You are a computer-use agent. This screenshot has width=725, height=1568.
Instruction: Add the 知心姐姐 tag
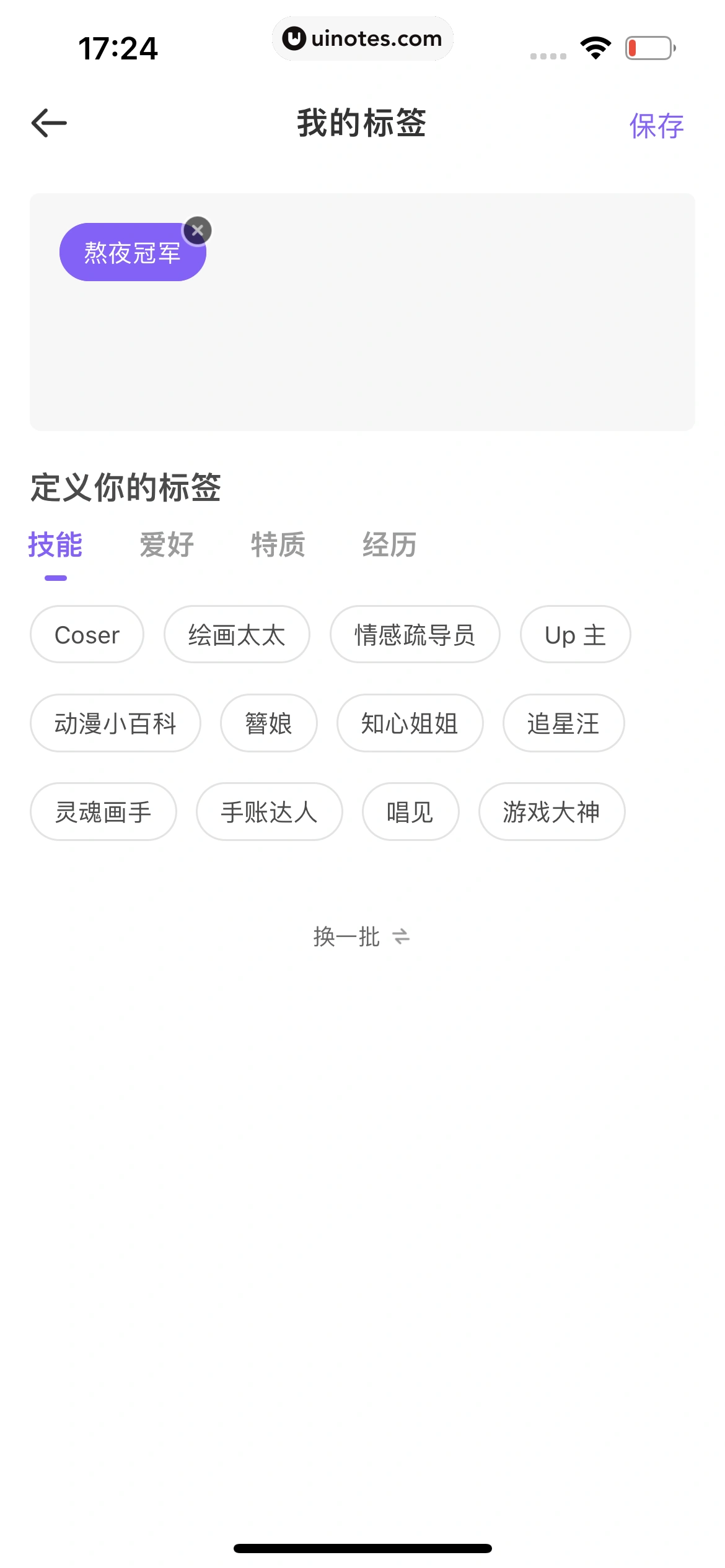(410, 723)
